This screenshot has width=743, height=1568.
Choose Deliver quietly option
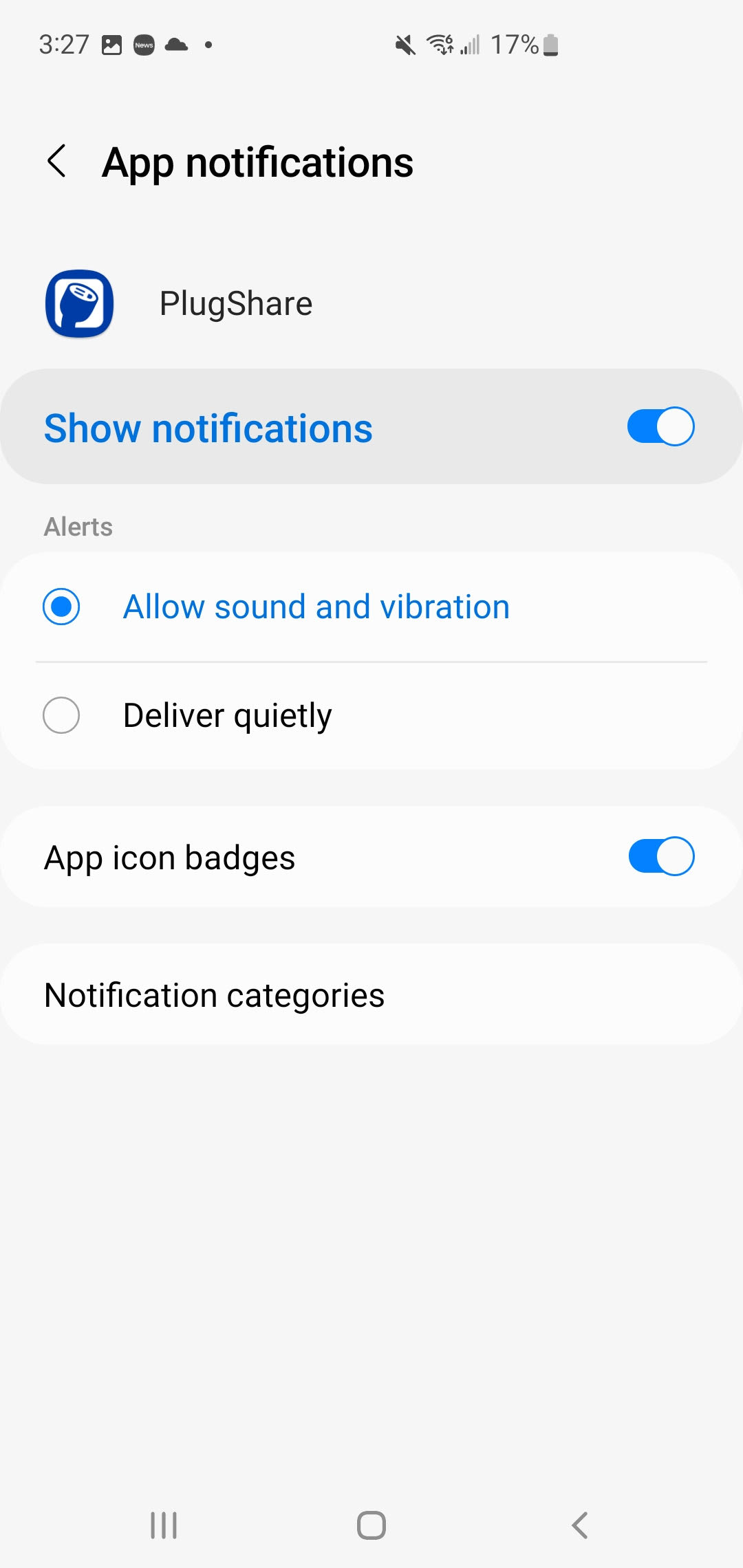61,715
